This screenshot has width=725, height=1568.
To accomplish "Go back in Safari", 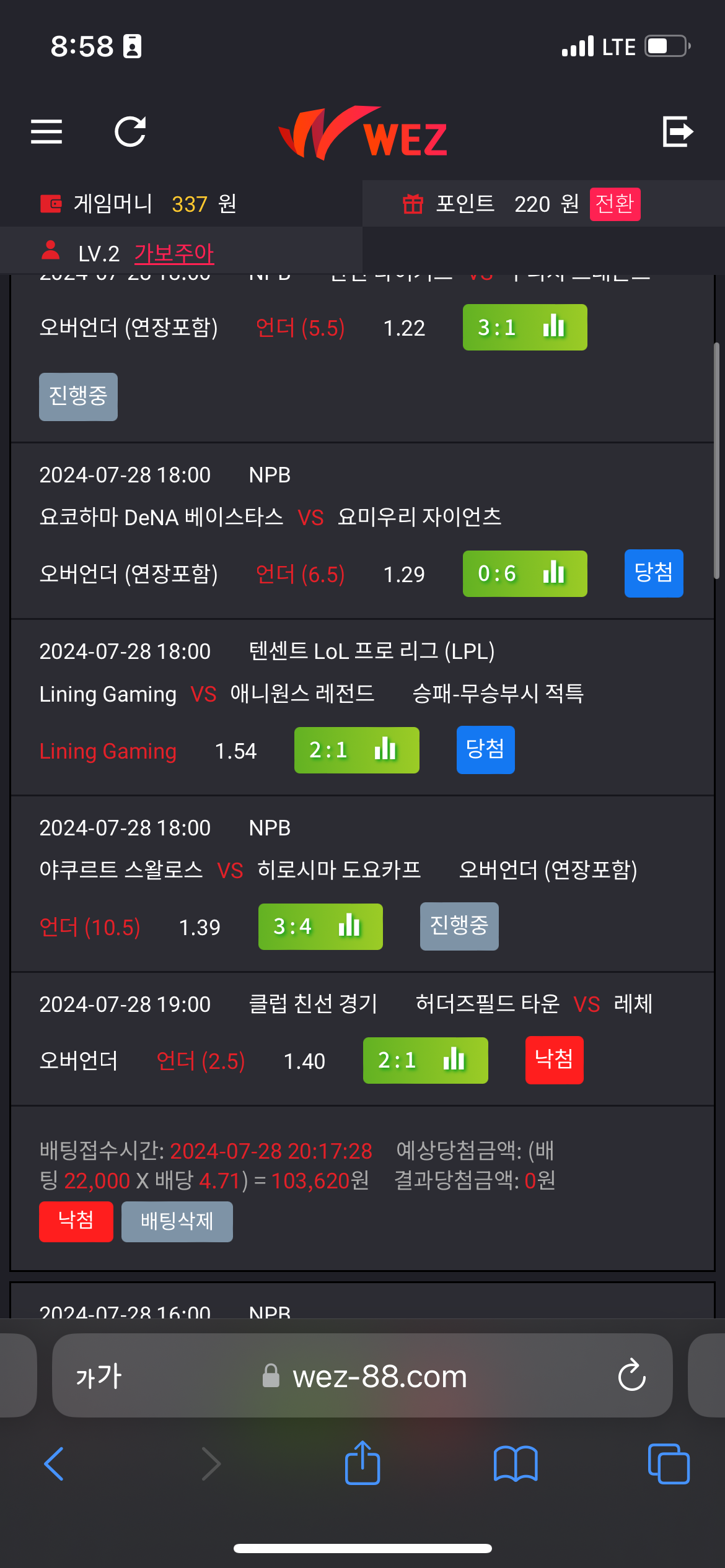I will [54, 1464].
